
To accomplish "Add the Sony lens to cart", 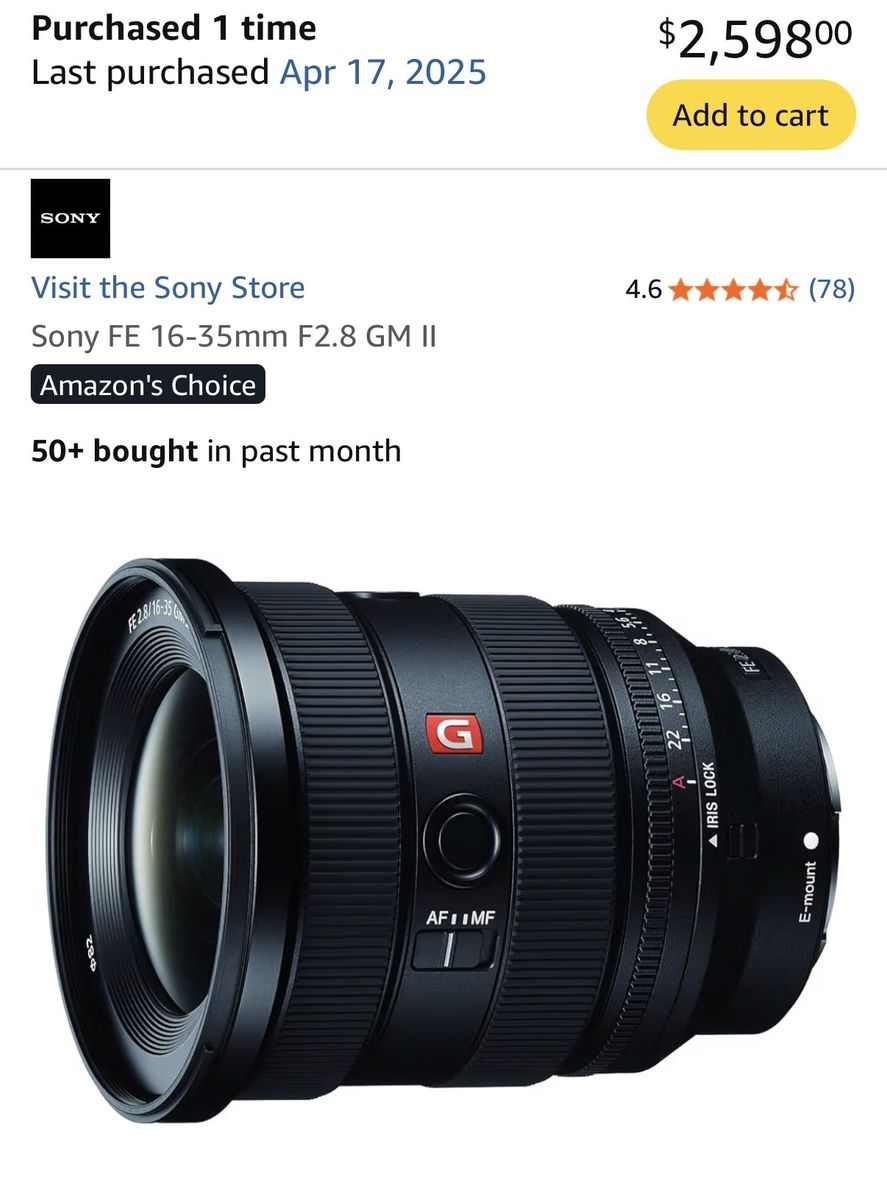I will coord(751,115).
